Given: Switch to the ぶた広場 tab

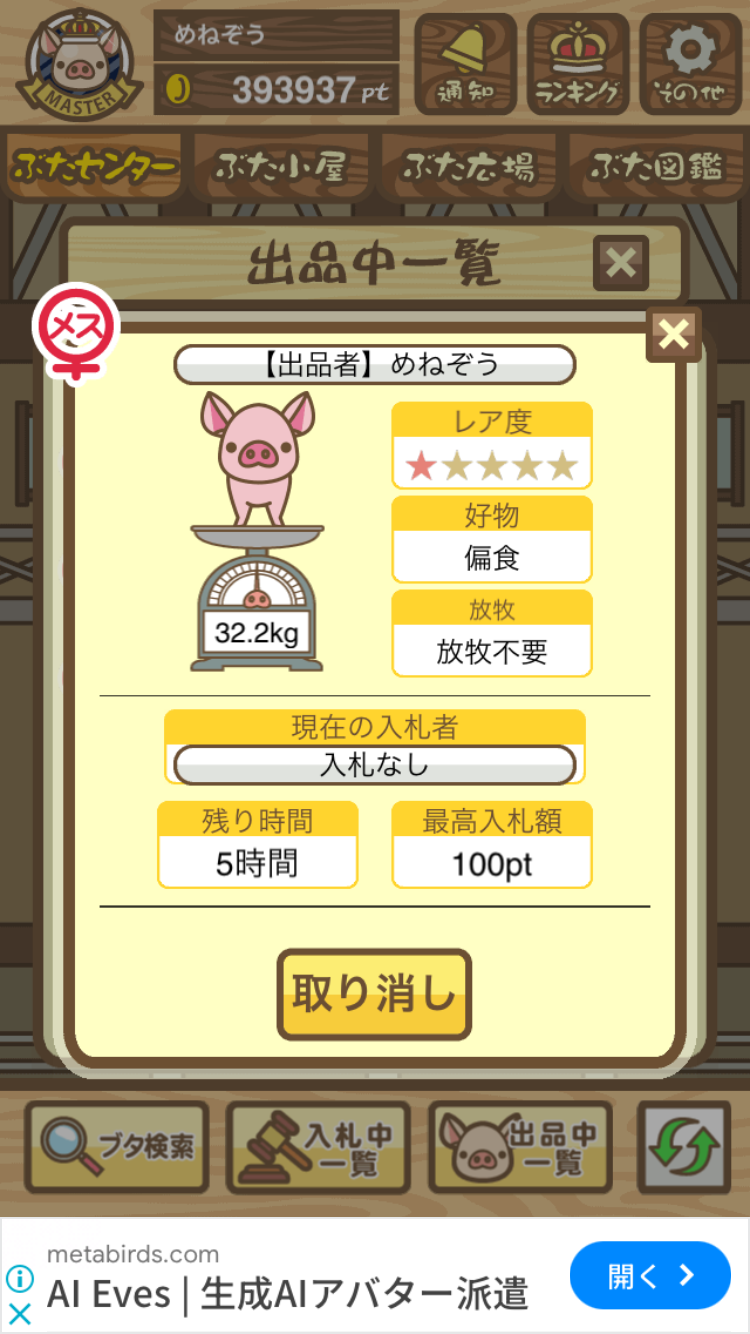Looking at the screenshot, I should coord(469,168).
